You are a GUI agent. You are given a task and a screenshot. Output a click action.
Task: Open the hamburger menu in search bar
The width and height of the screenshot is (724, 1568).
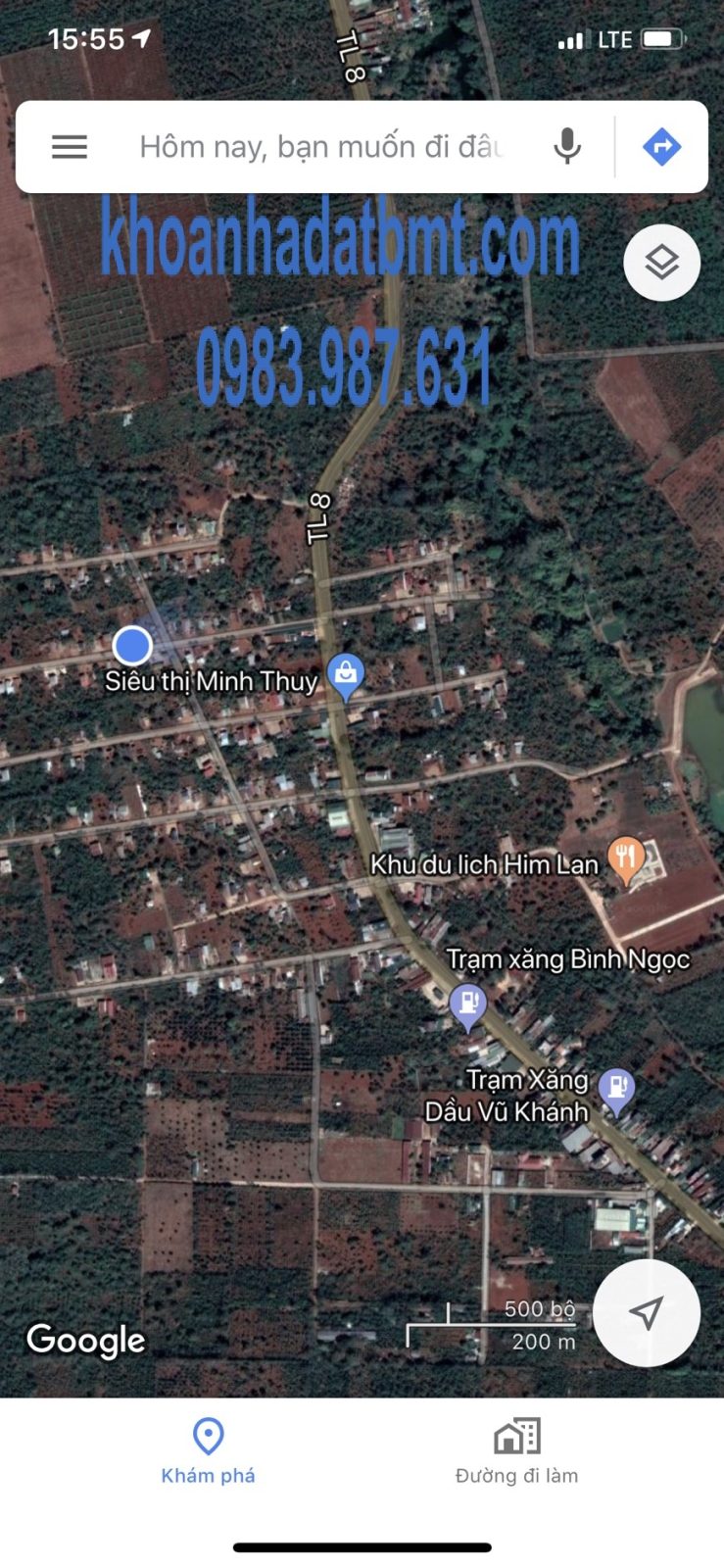[x=70, y=147]
